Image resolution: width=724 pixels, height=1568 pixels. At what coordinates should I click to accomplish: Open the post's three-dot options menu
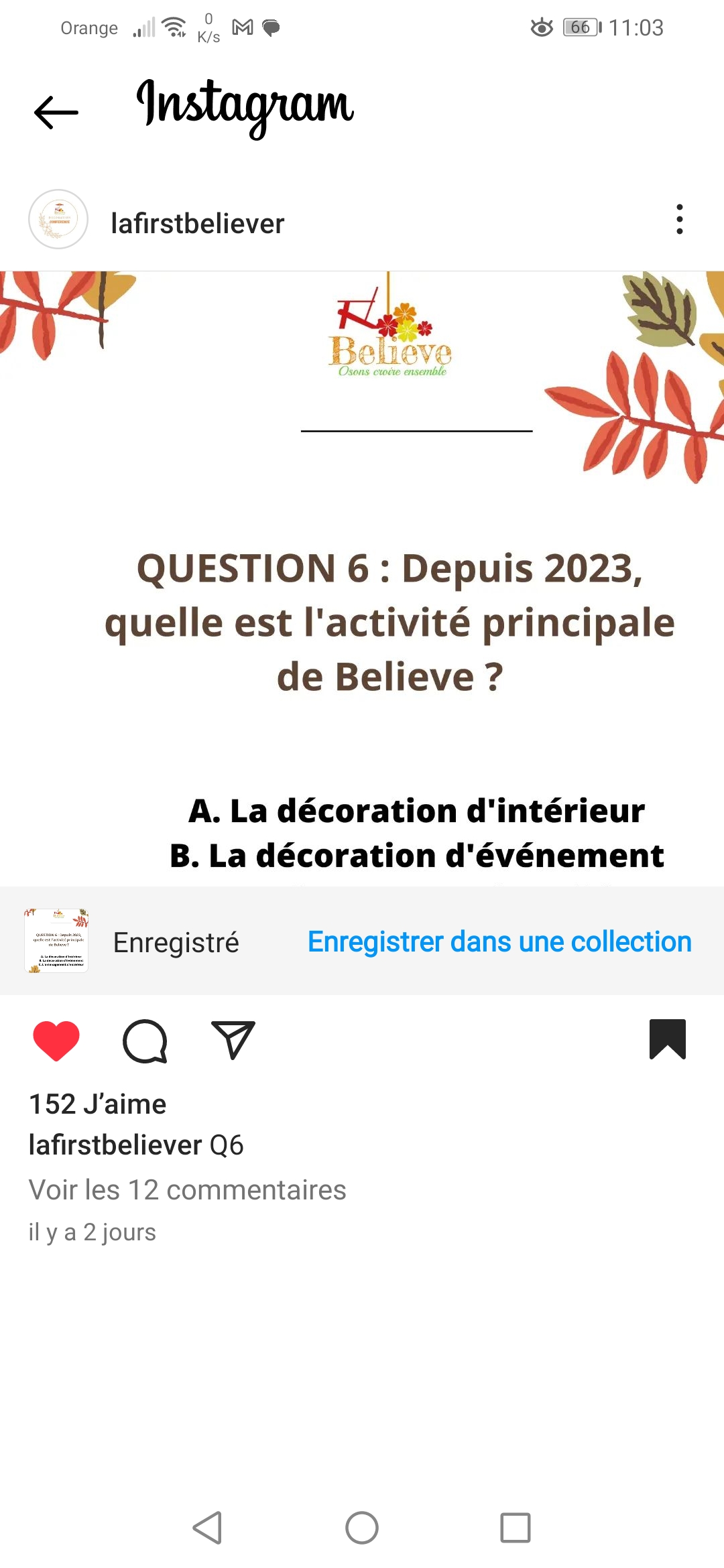tap(679, 220)
